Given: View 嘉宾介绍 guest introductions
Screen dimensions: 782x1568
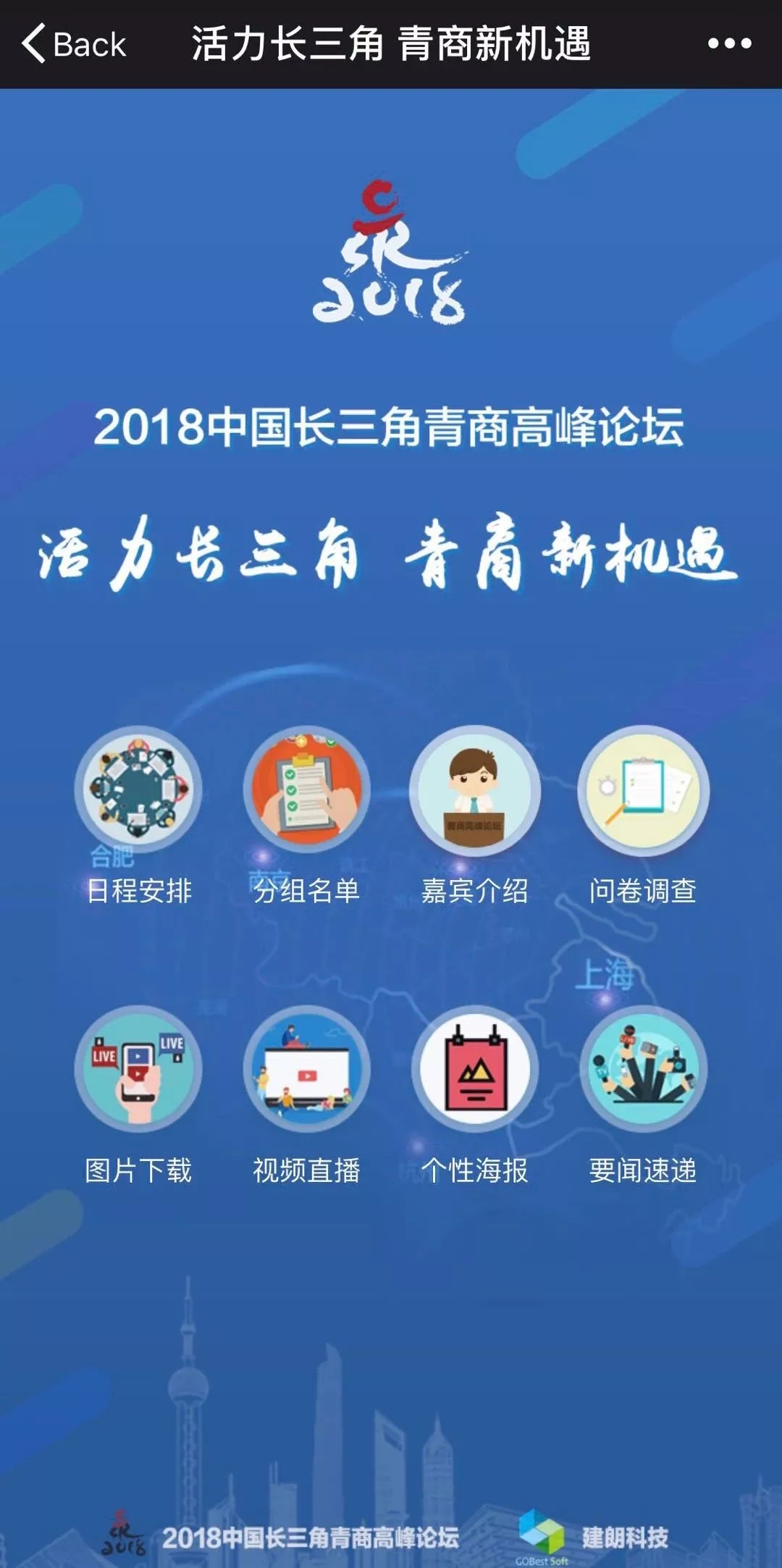Looking at the screenshot, I should coord(474,790).
